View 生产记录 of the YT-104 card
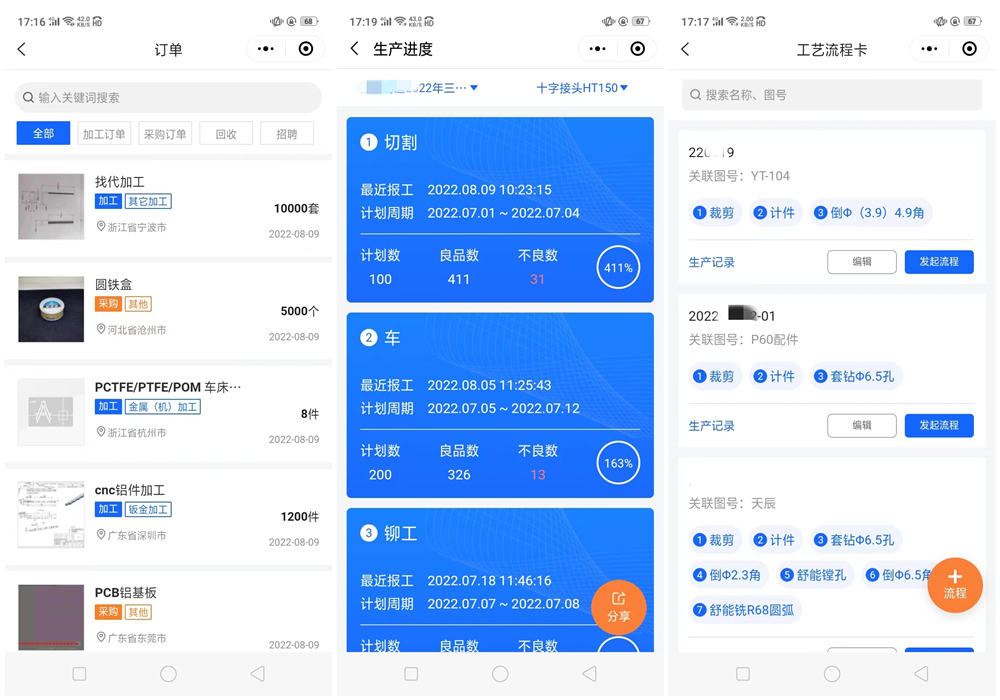Image resolution: width=1000 pixels, height=700 pixels. click(x=711, y=262)
